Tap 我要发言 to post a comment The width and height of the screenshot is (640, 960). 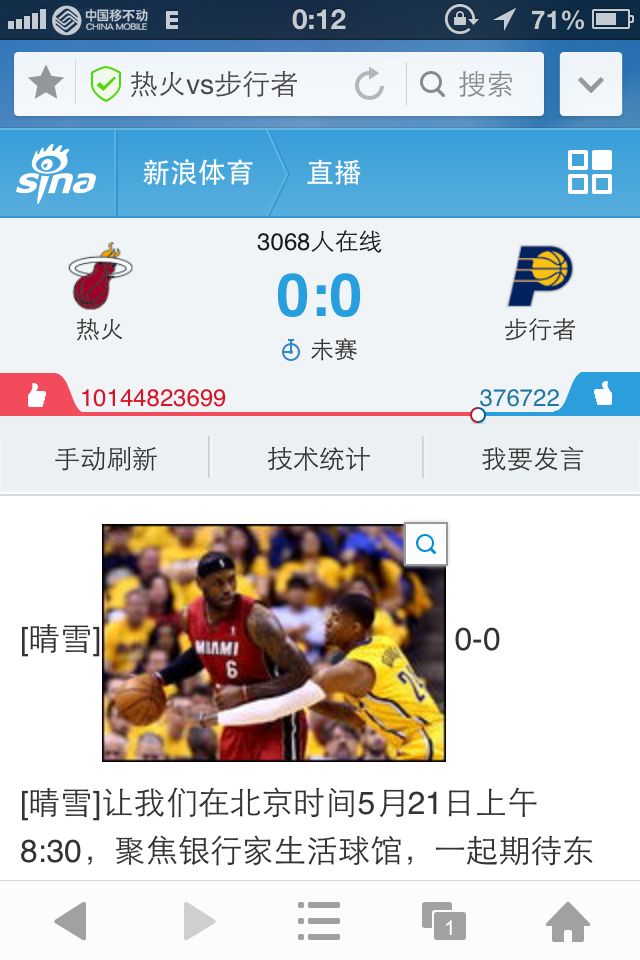tap(532, 459)
